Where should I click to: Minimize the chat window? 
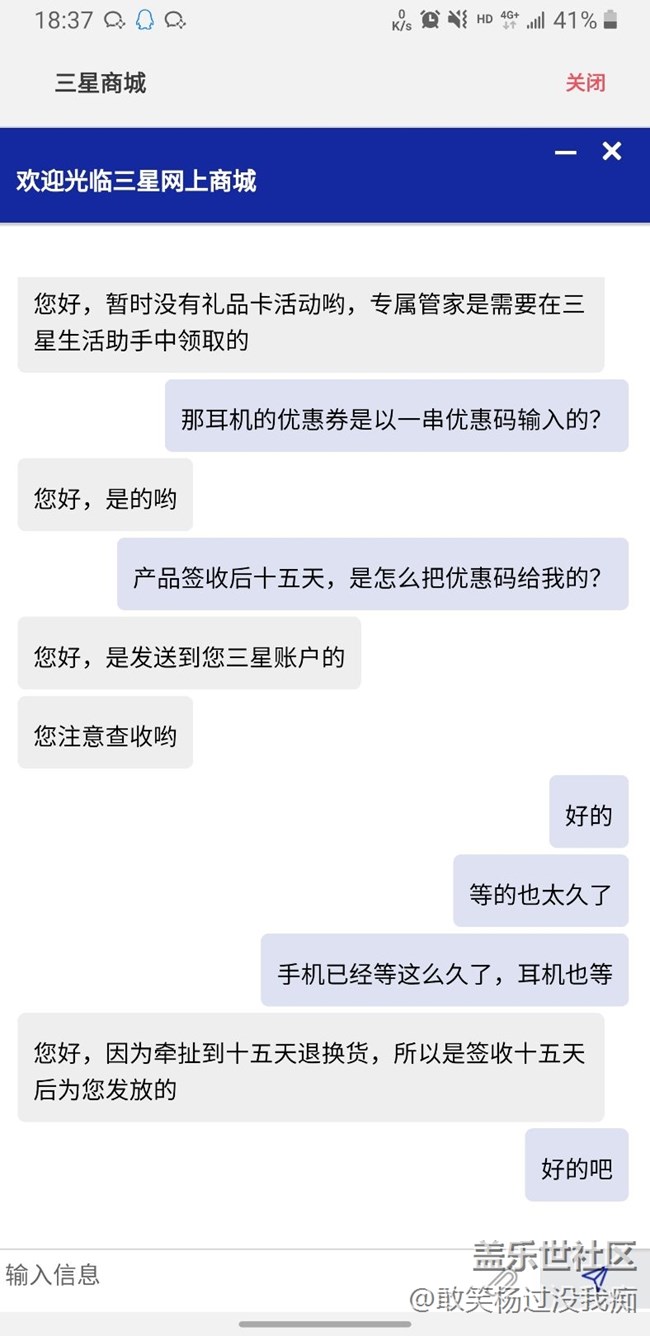566,152
